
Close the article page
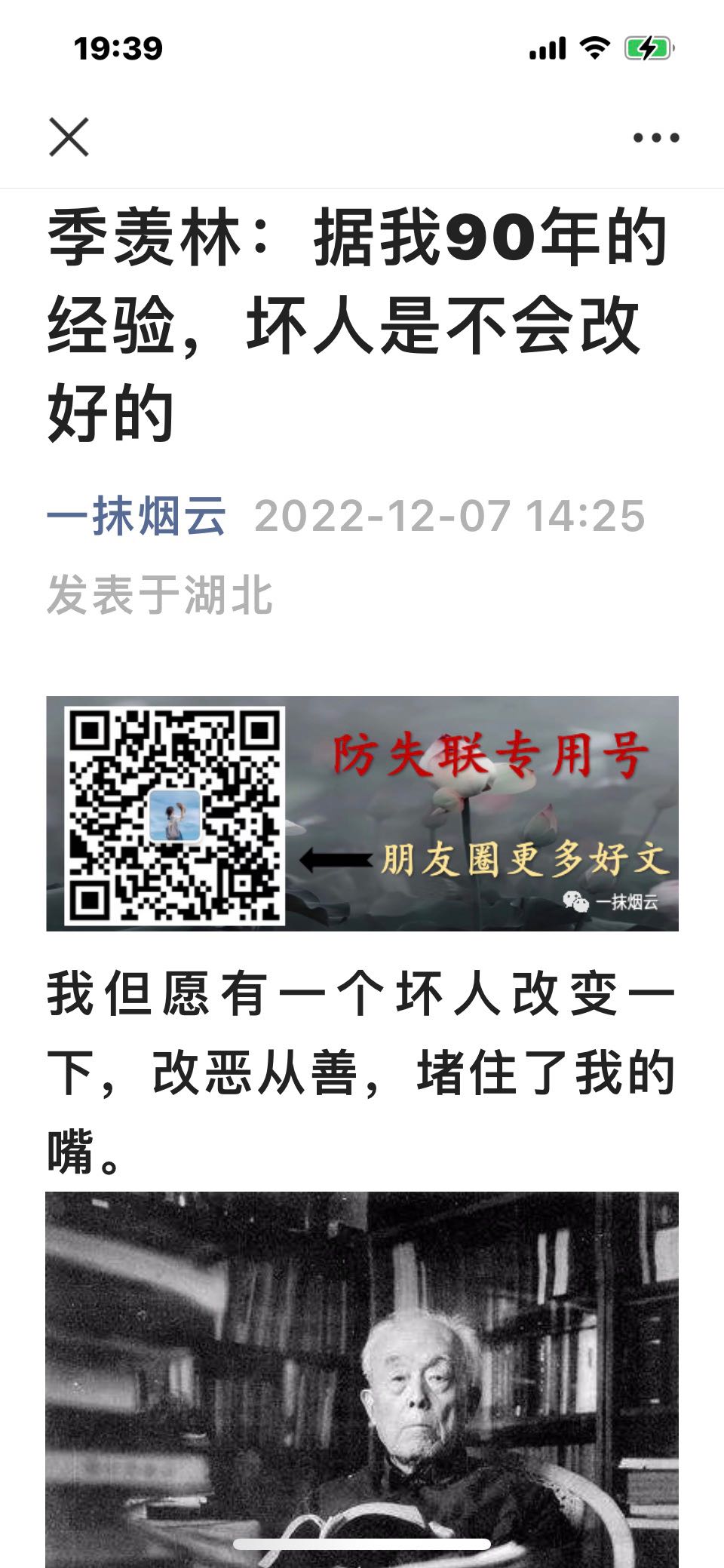(69, 137)
